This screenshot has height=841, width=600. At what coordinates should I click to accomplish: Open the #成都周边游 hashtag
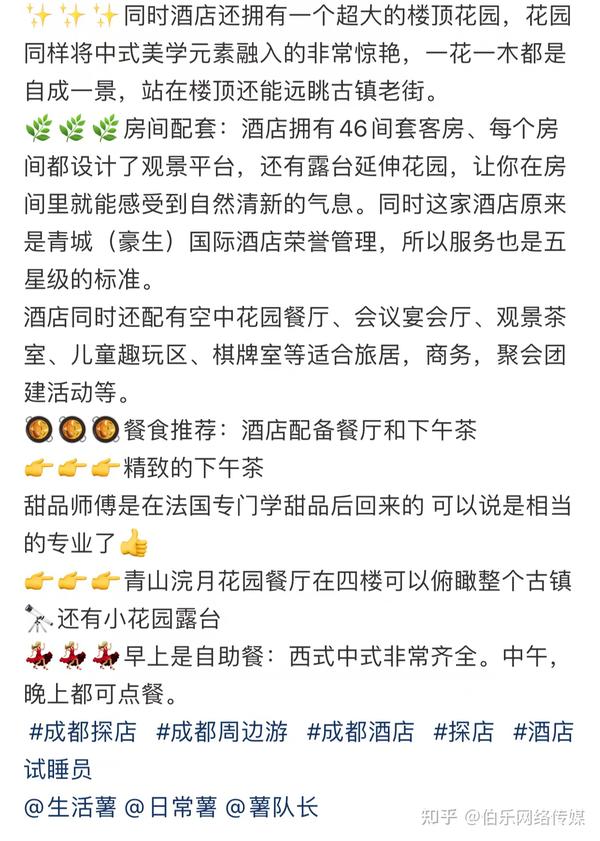222,732
